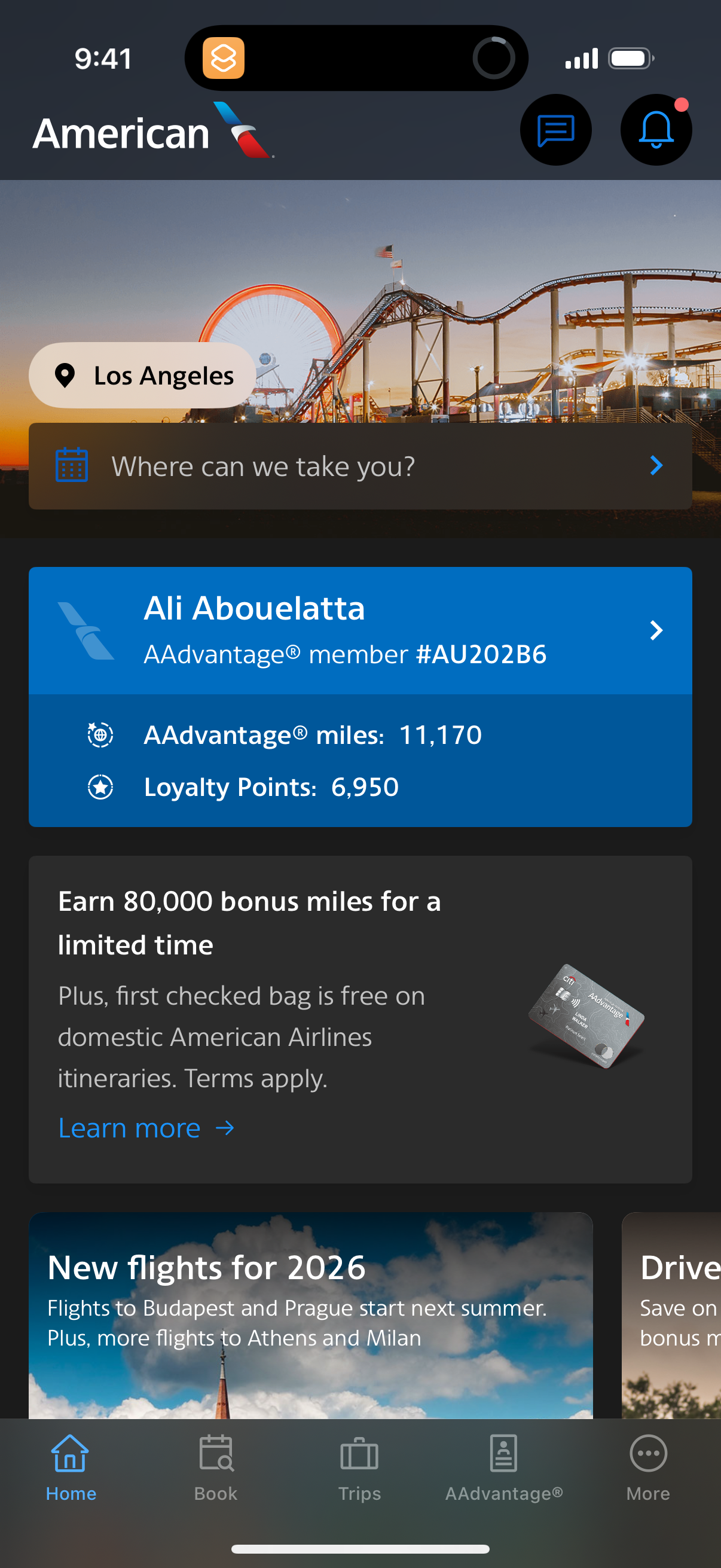Tap the Where can we take you field

point(264,465)
